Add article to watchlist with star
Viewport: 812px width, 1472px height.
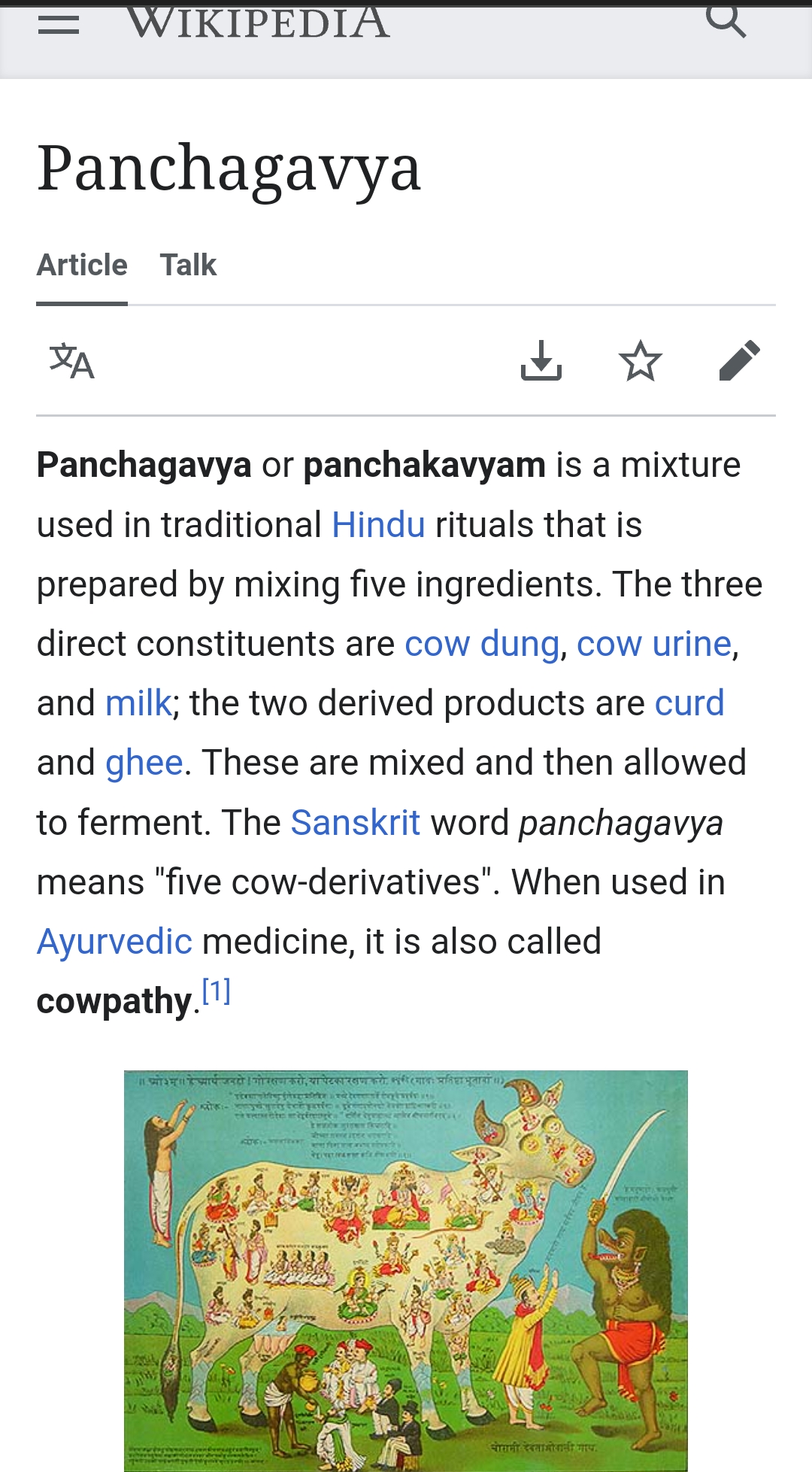coord(640,361)
